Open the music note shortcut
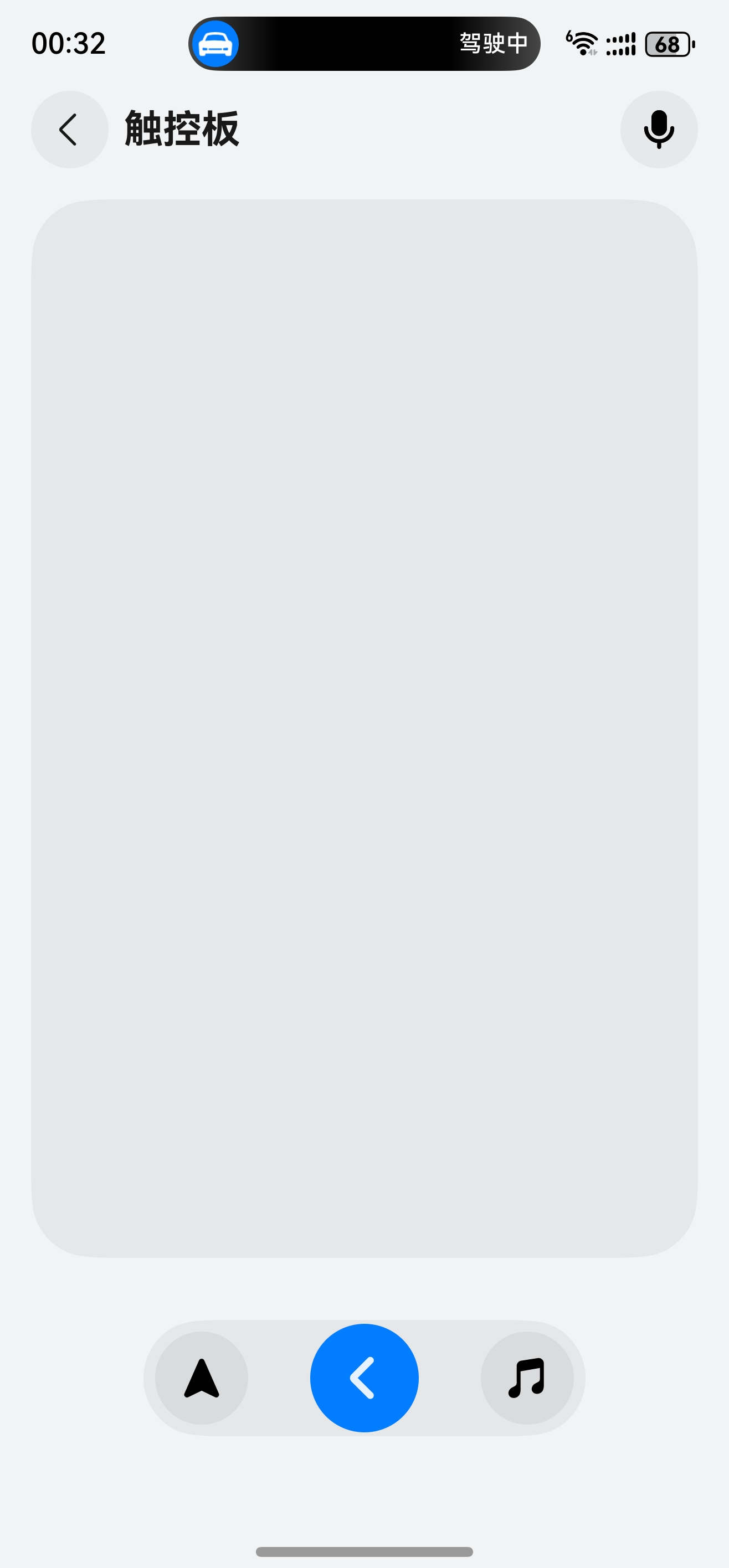This screenshot has width=729, height=1568. point(527,1378)
